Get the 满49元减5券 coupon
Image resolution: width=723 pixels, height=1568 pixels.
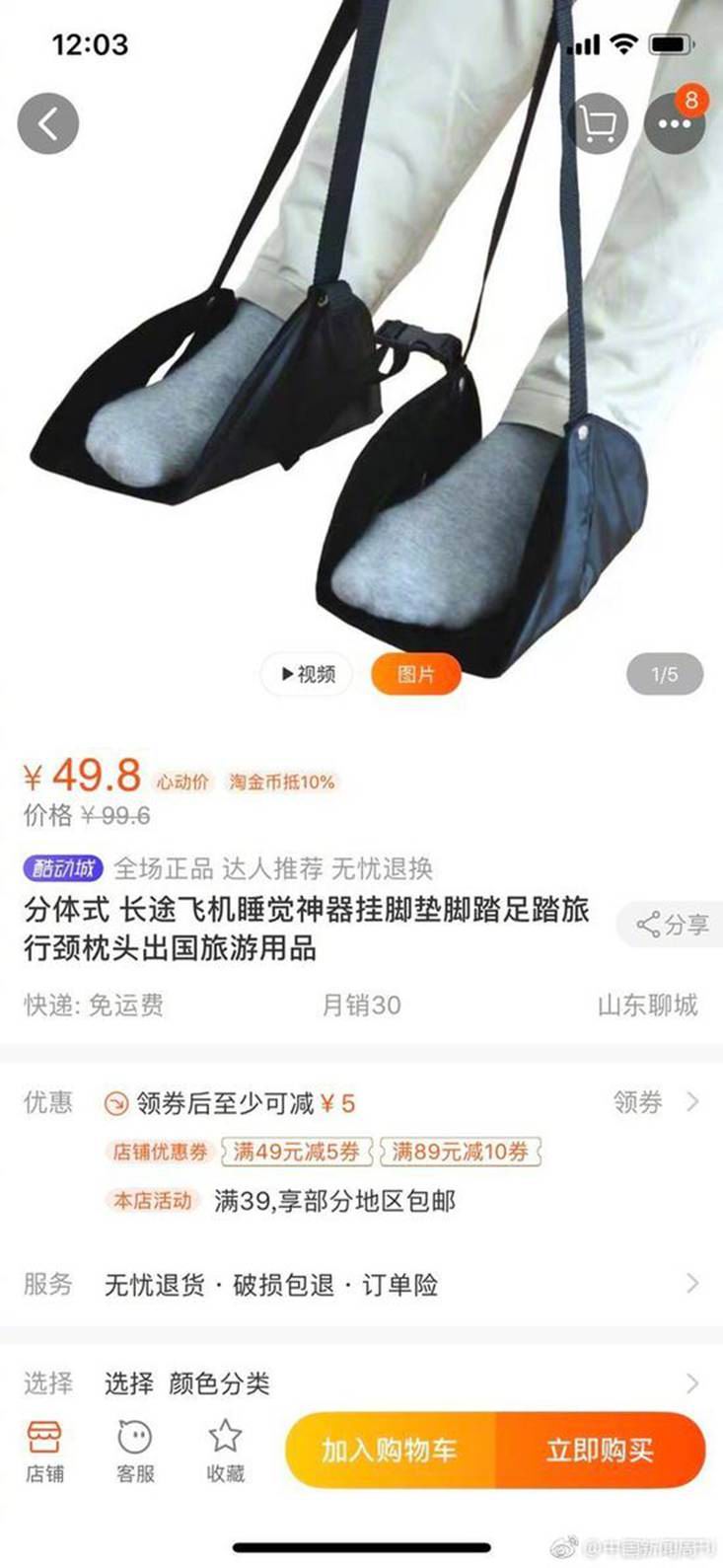296,1151
